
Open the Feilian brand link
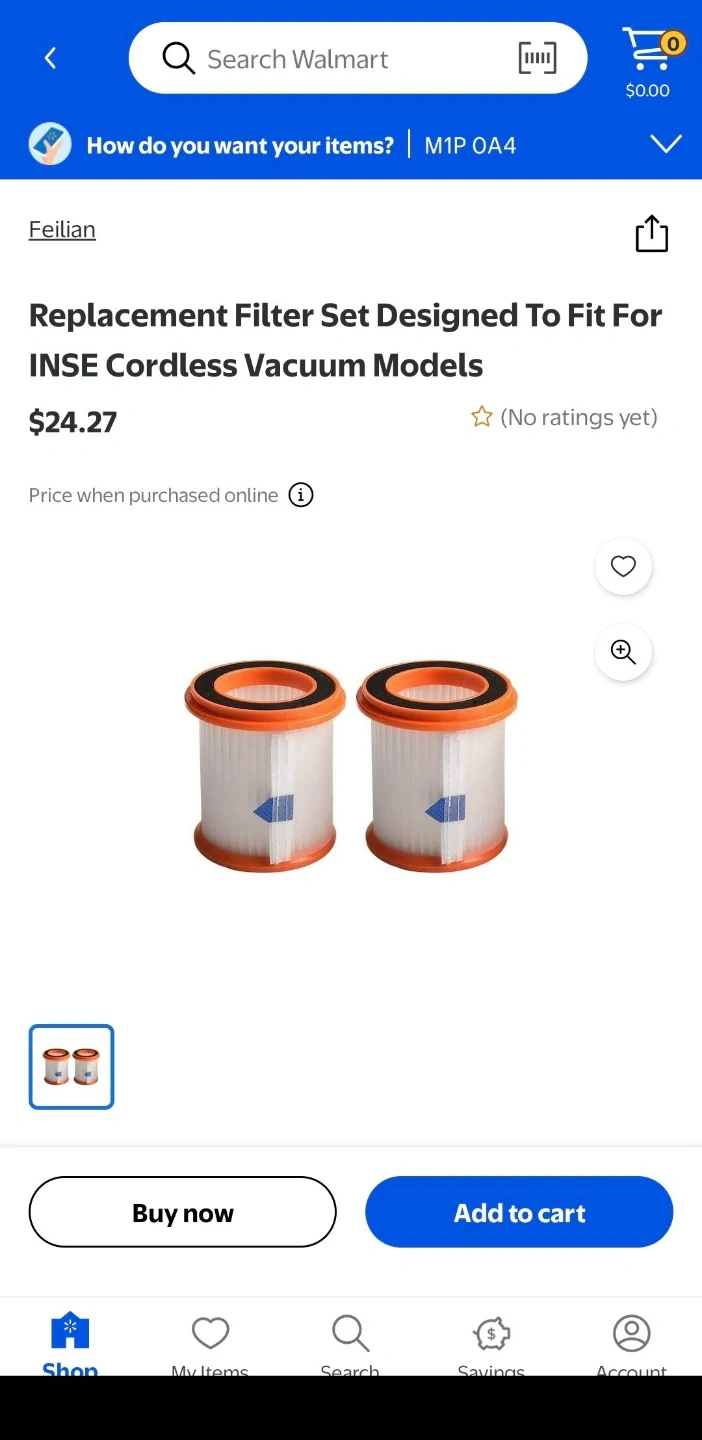point(62,230)
